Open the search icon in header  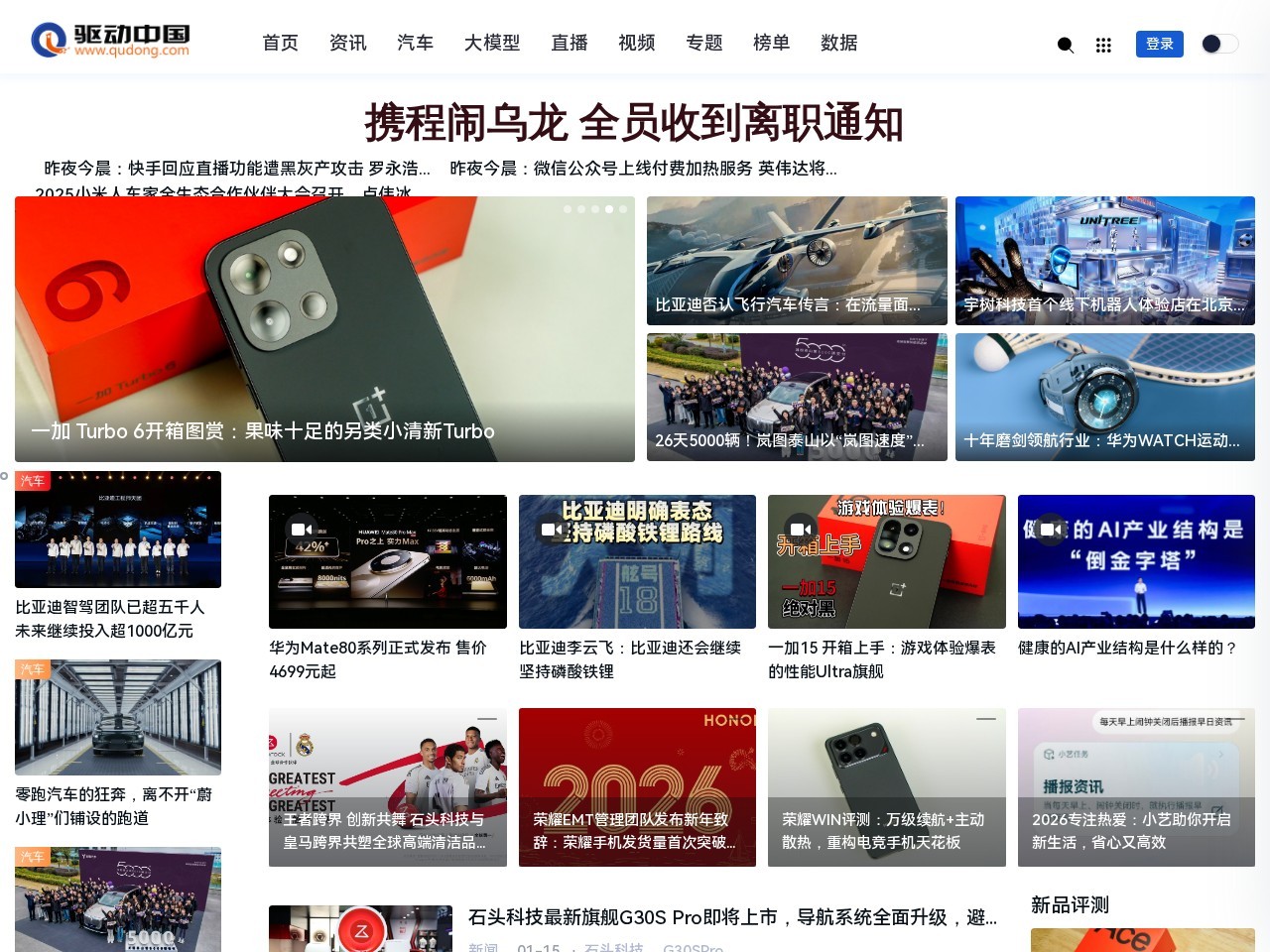[x=1066, y=45]
